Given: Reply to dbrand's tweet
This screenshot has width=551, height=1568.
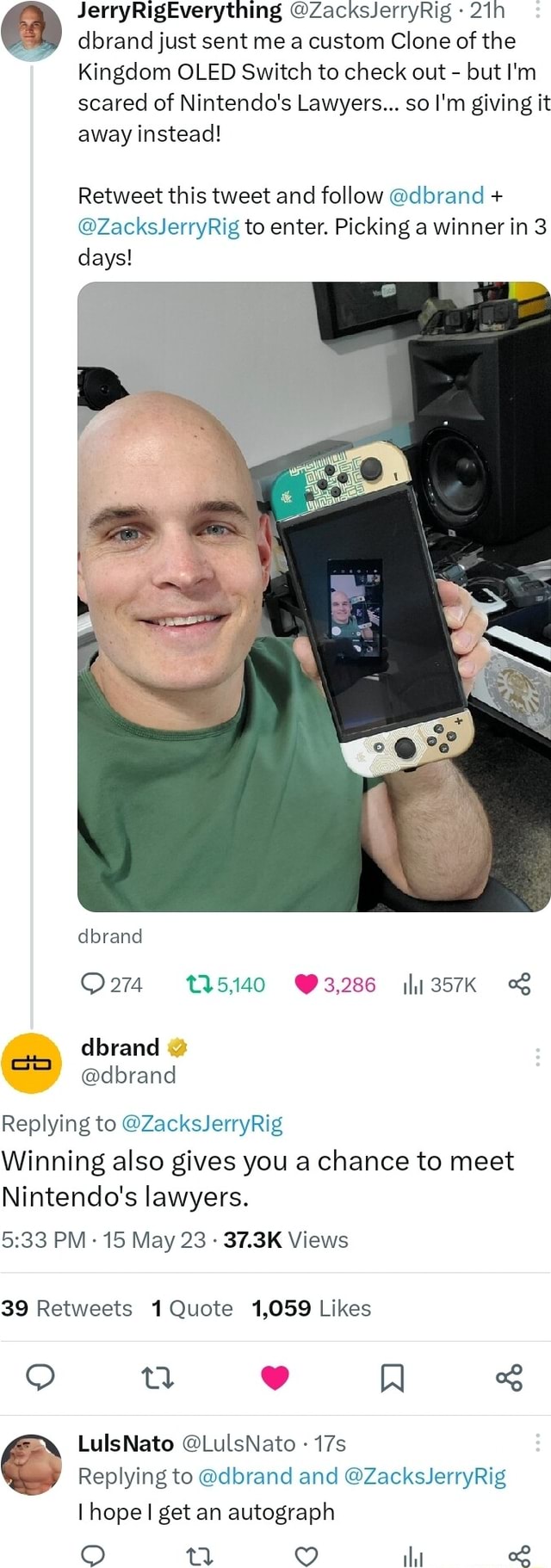Looking at the screenshot, I should [x=40, y=1378].
